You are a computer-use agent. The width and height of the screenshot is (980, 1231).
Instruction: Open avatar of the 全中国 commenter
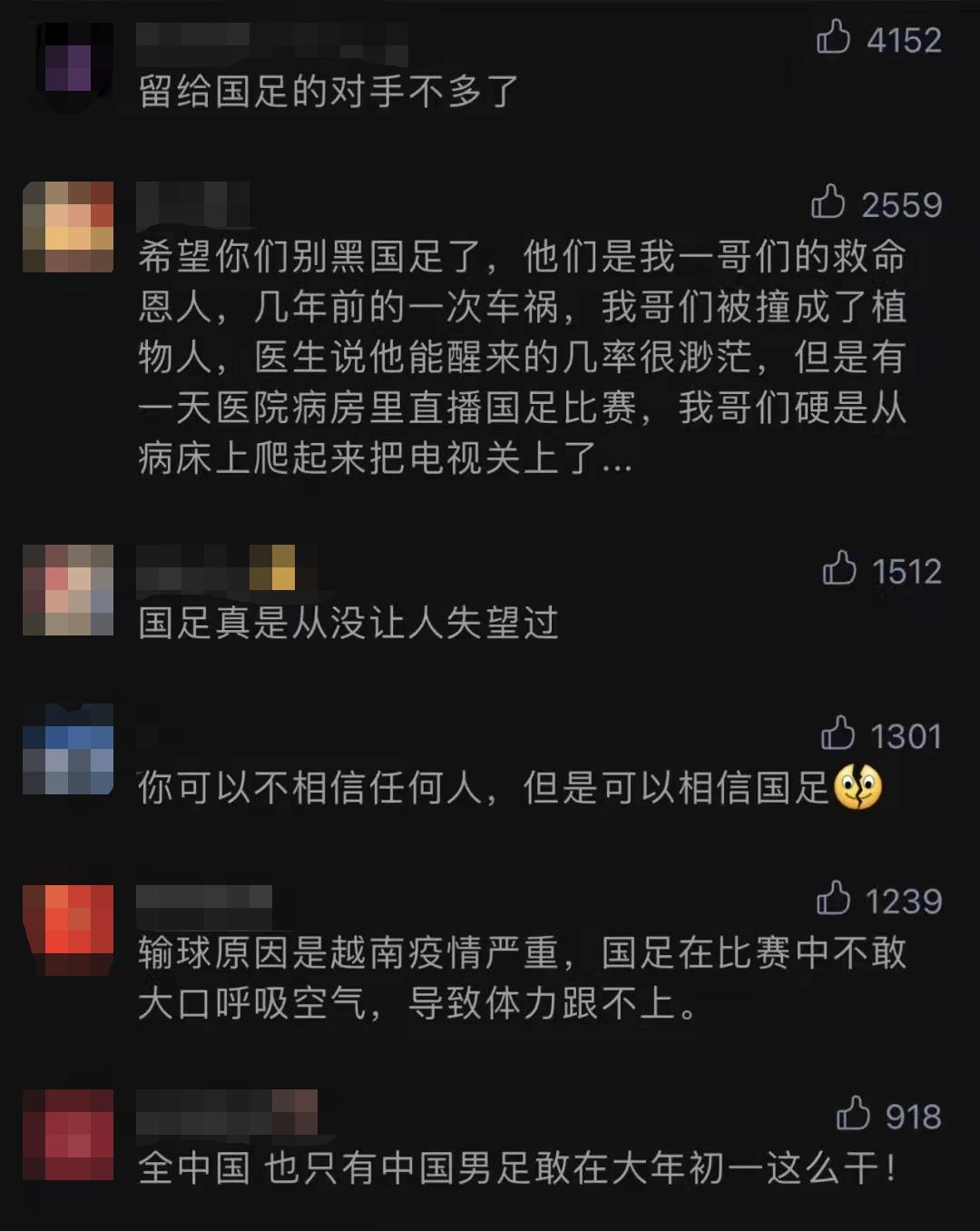68,1135
